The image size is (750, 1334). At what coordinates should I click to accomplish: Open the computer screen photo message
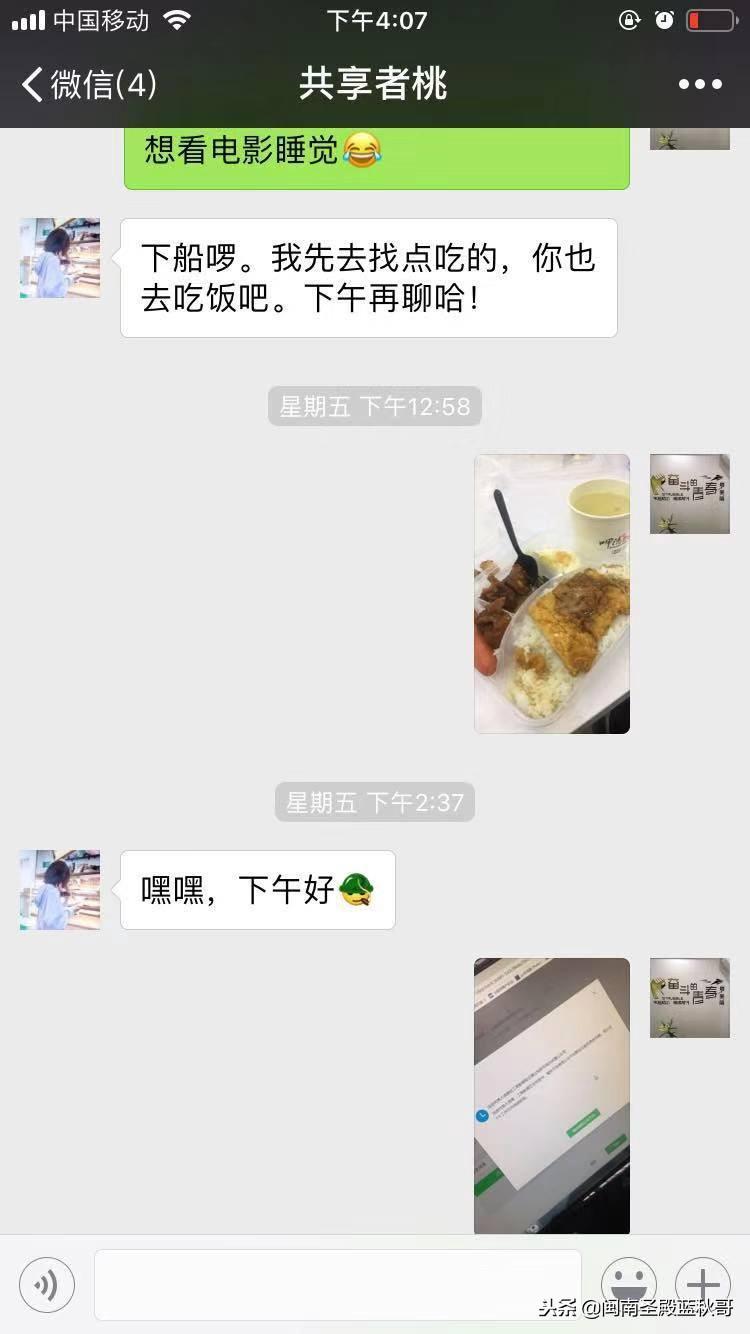point(552,1096)
